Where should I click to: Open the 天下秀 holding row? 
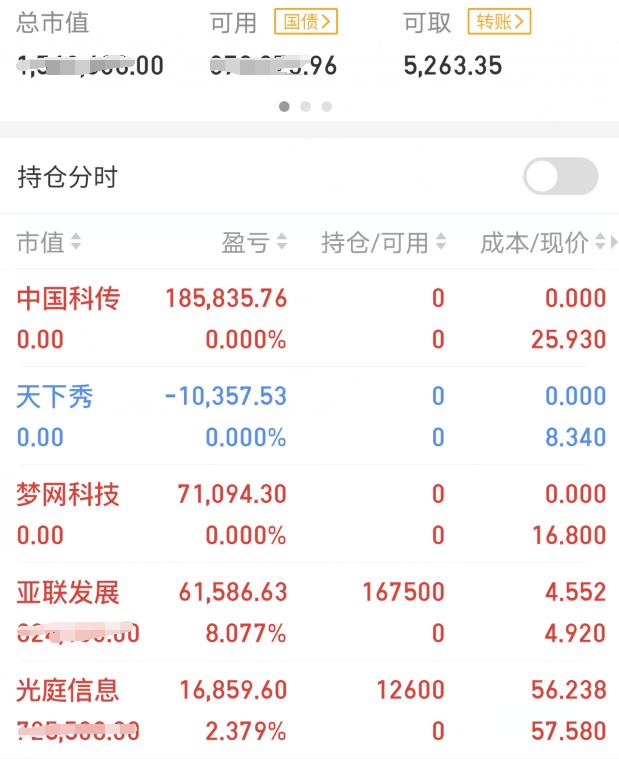tap(310, 416)
